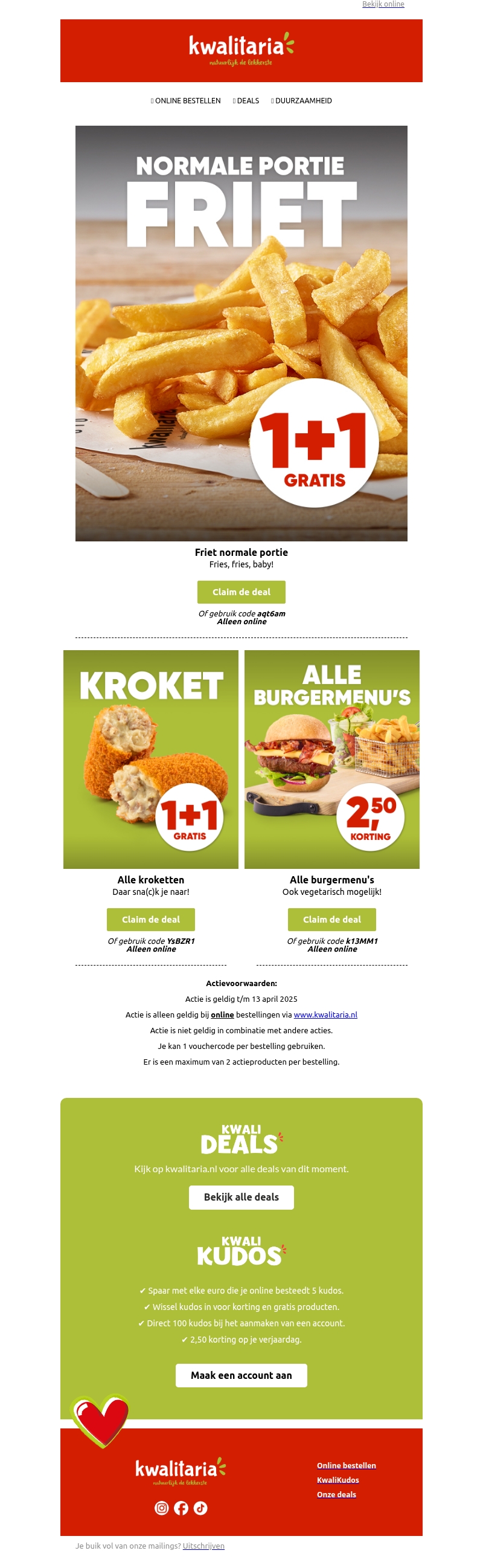This screenshot has height=1568, width=483.
Task: Open the TikTok icon in footer
Action: (200, 1508)
